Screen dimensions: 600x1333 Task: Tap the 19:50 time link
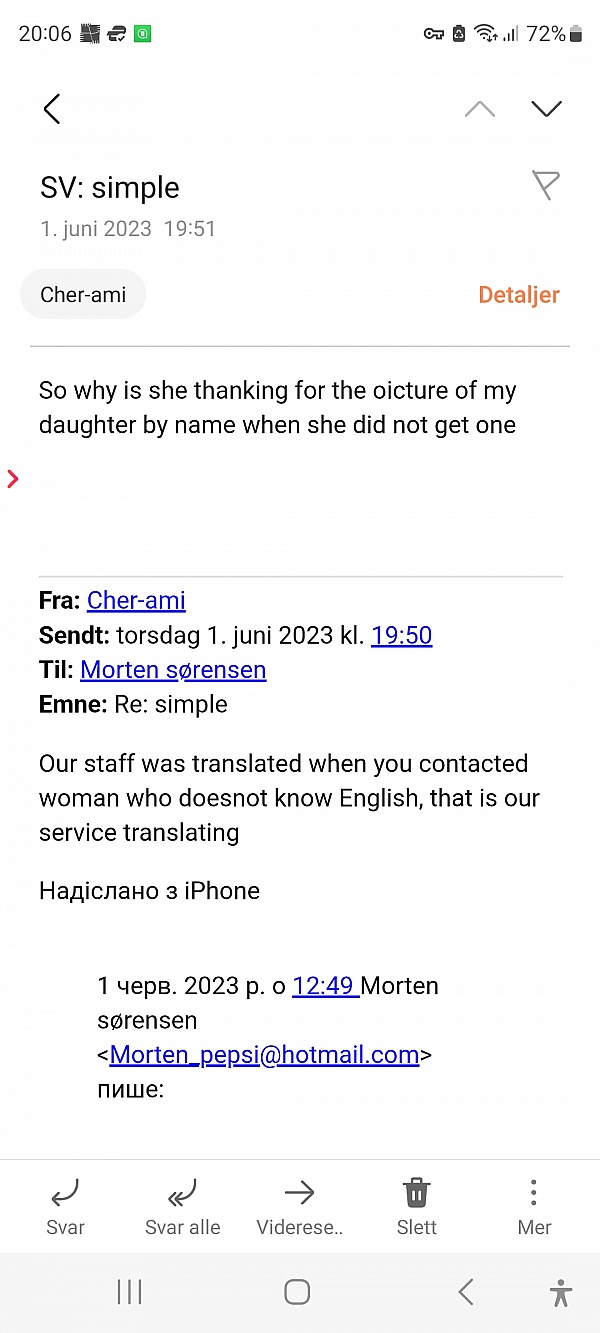(x=402, y=635)
